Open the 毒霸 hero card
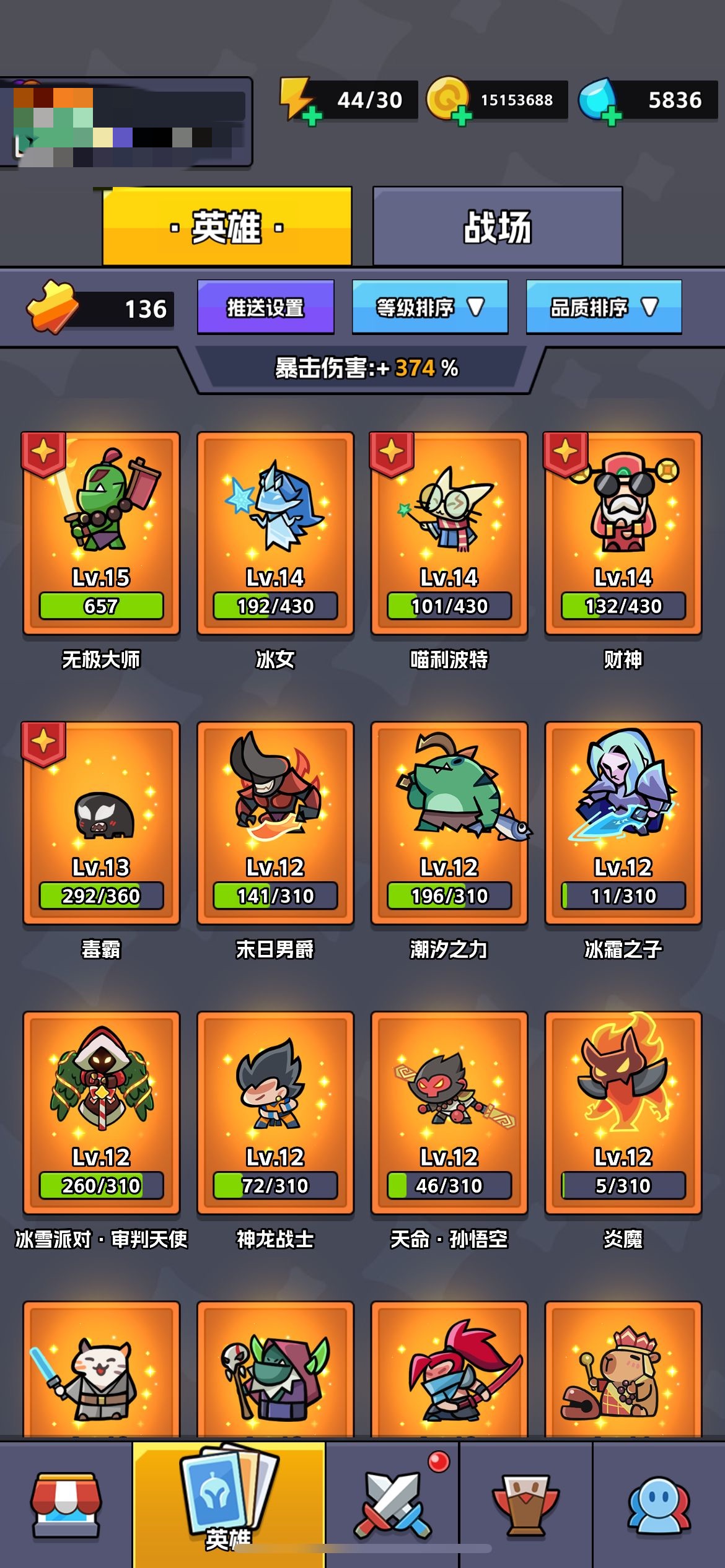Viewport: 725px width, 1568px height. pyautogui.click(x=101, y=823)
